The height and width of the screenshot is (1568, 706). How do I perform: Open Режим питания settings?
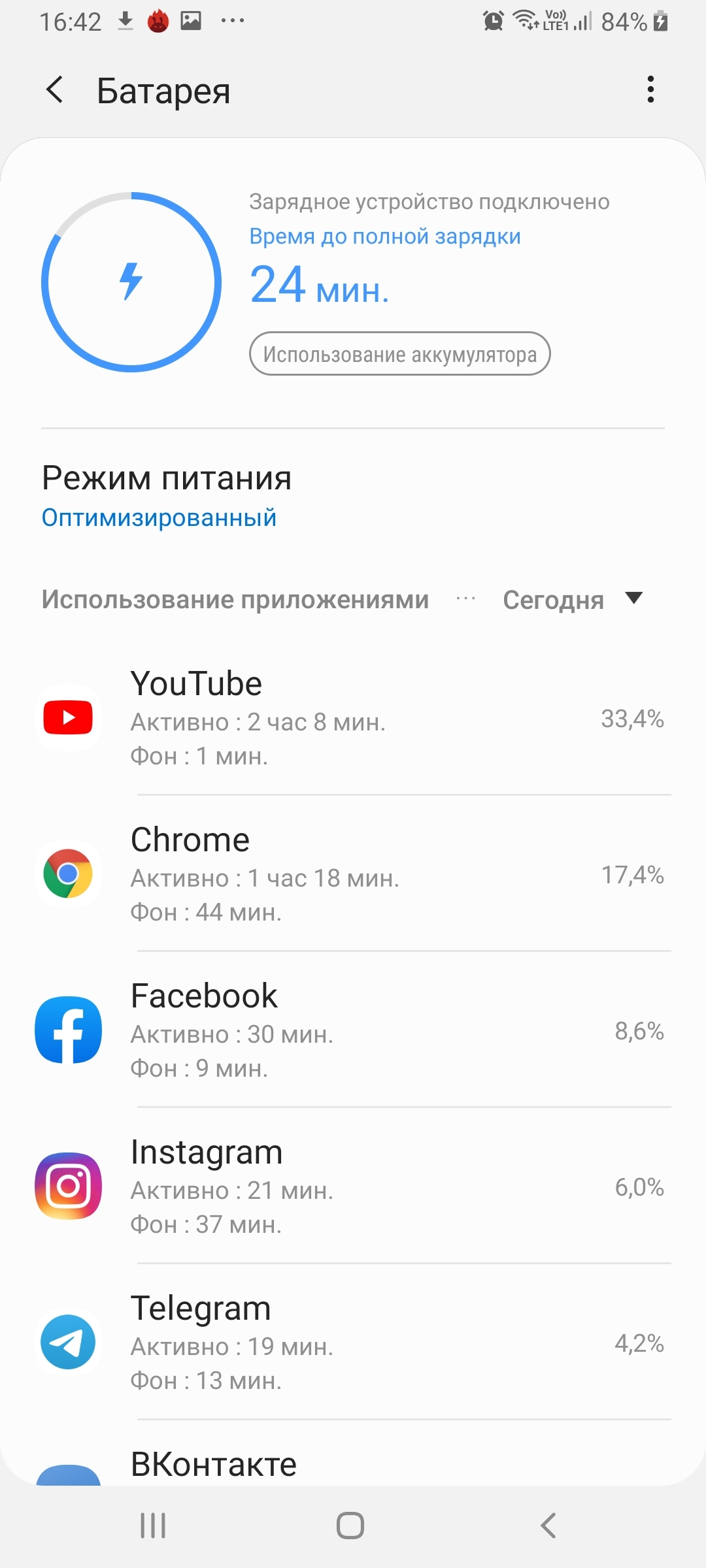(353, 497)
